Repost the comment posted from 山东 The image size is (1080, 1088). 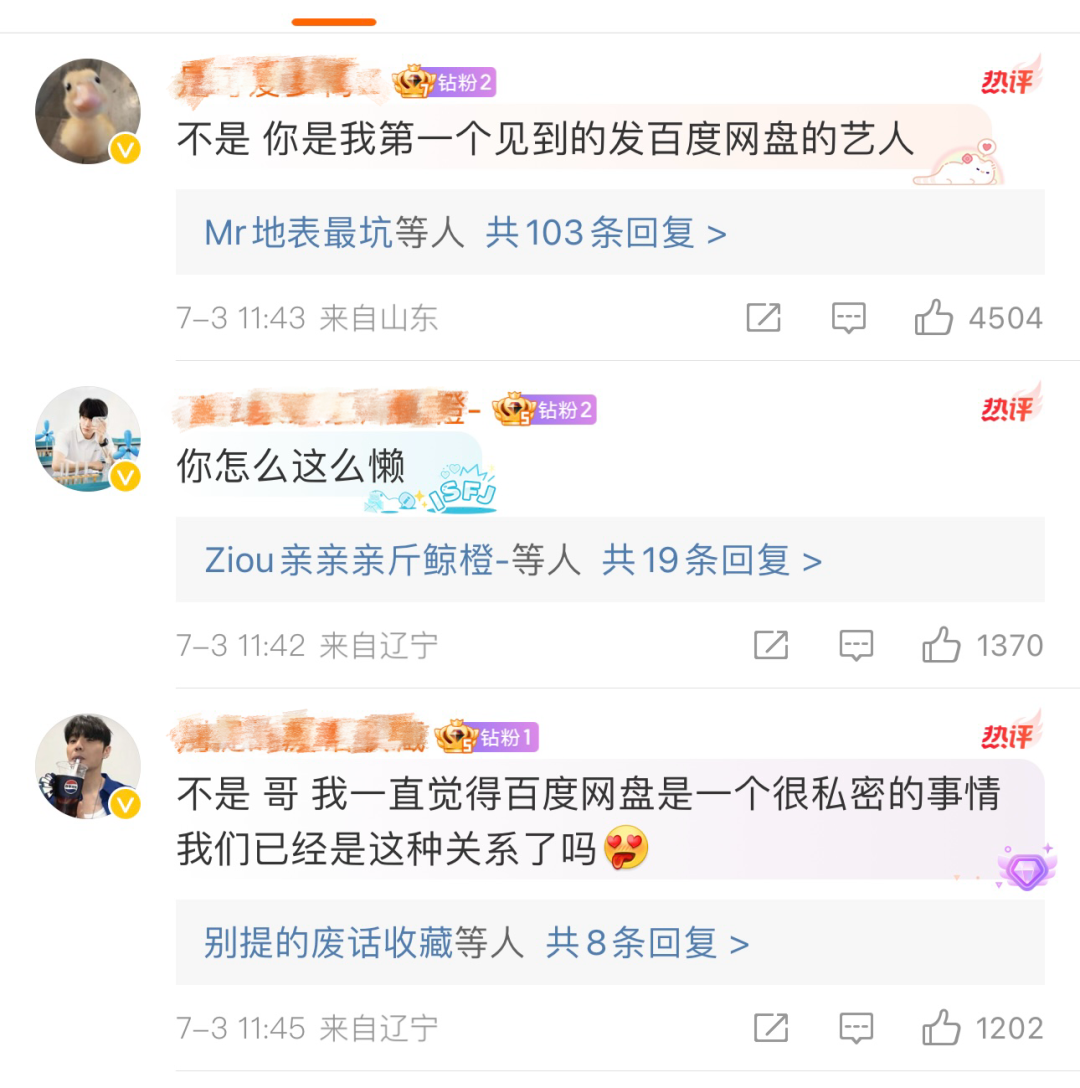pos(763,319)
